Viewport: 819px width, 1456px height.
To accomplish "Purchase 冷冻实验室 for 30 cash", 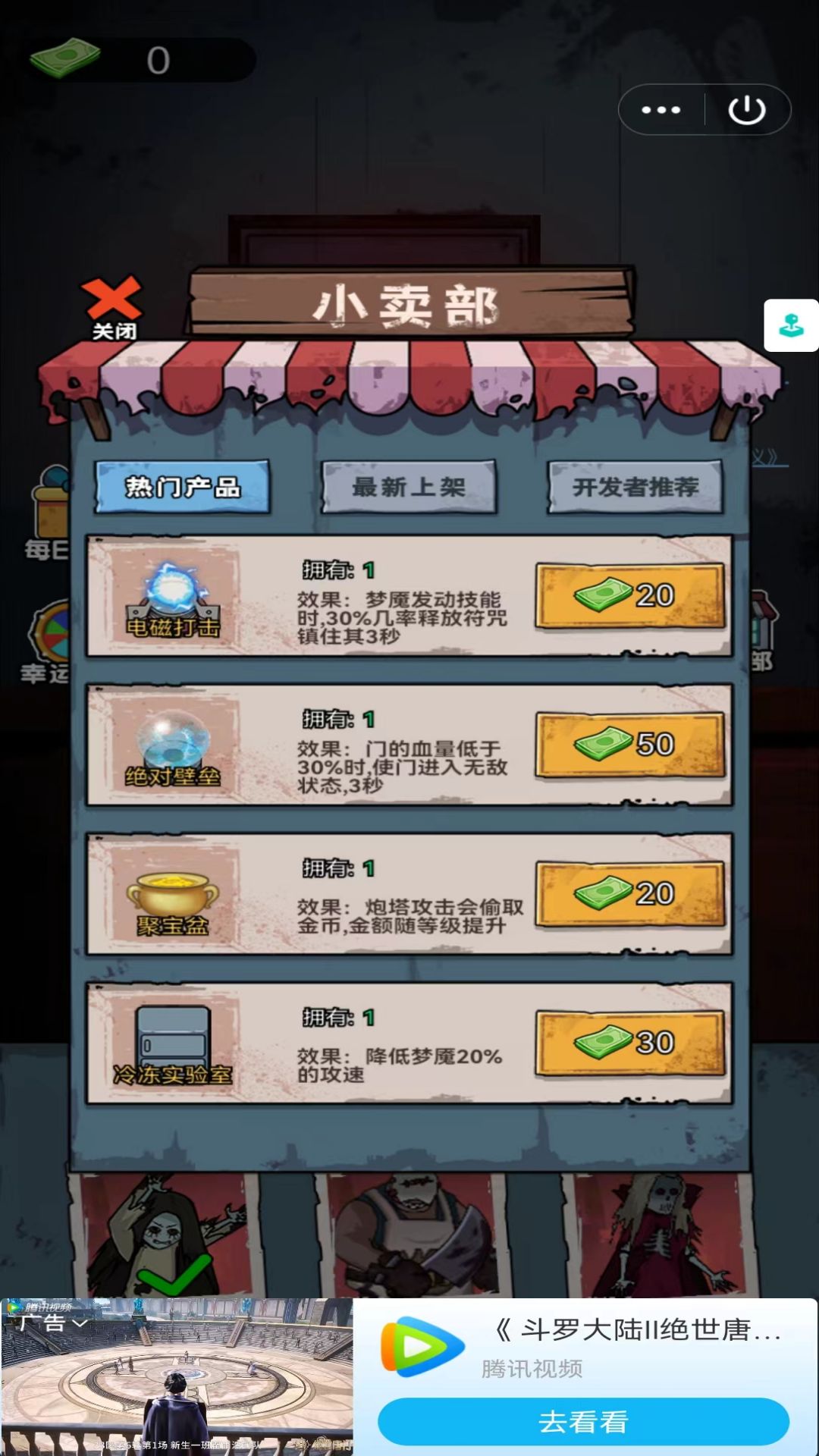I will pos(630,1043).
